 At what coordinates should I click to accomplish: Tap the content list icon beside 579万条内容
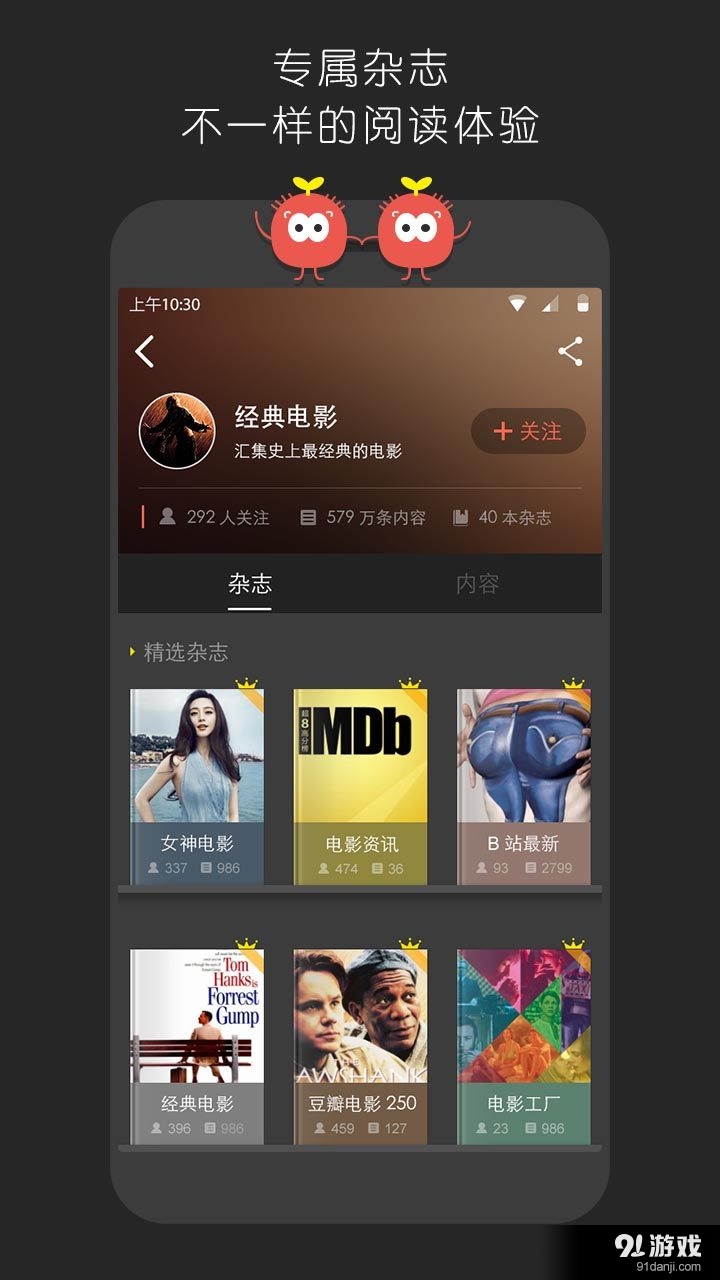click(310, 518)
